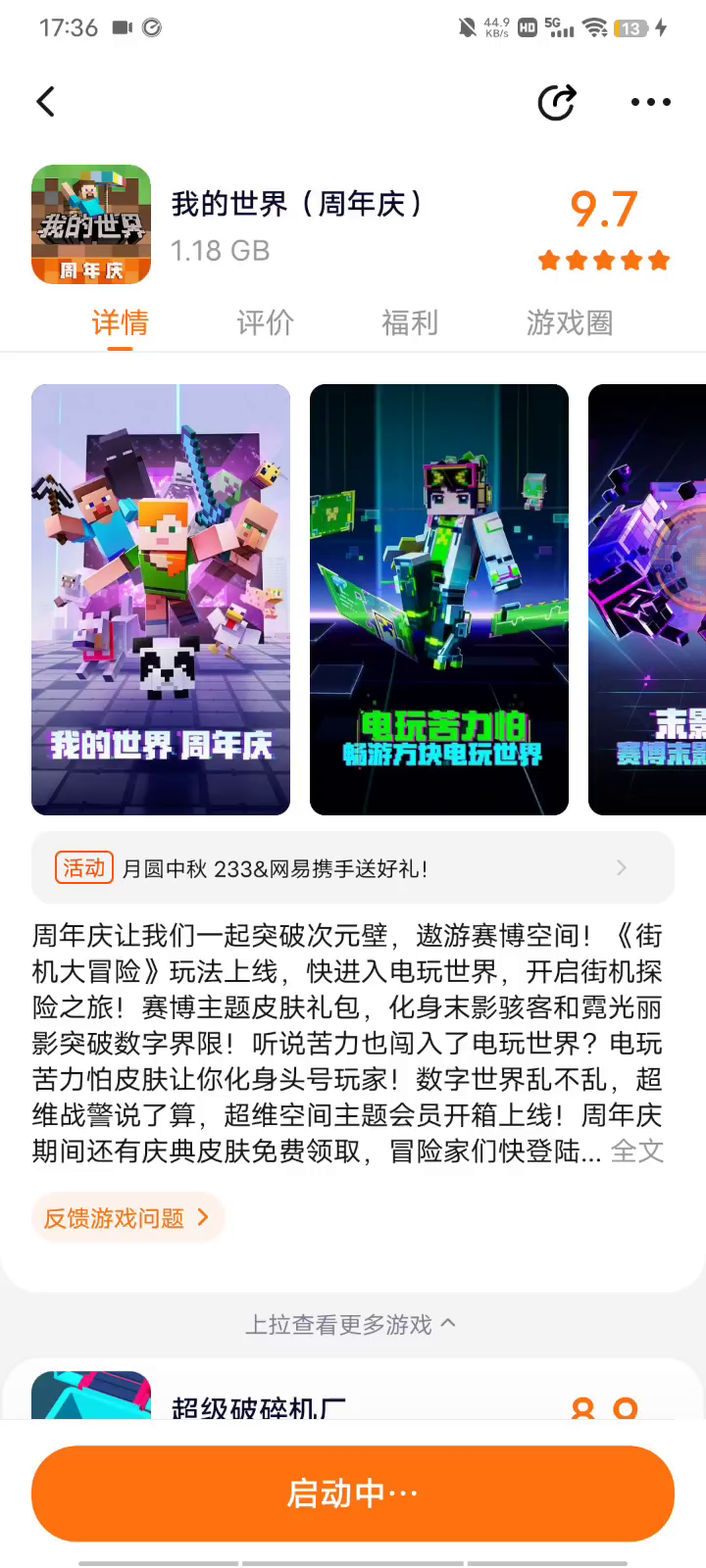Switch to the 评价 tab
The image size is (706, 1568).
(x=265, y=322)
